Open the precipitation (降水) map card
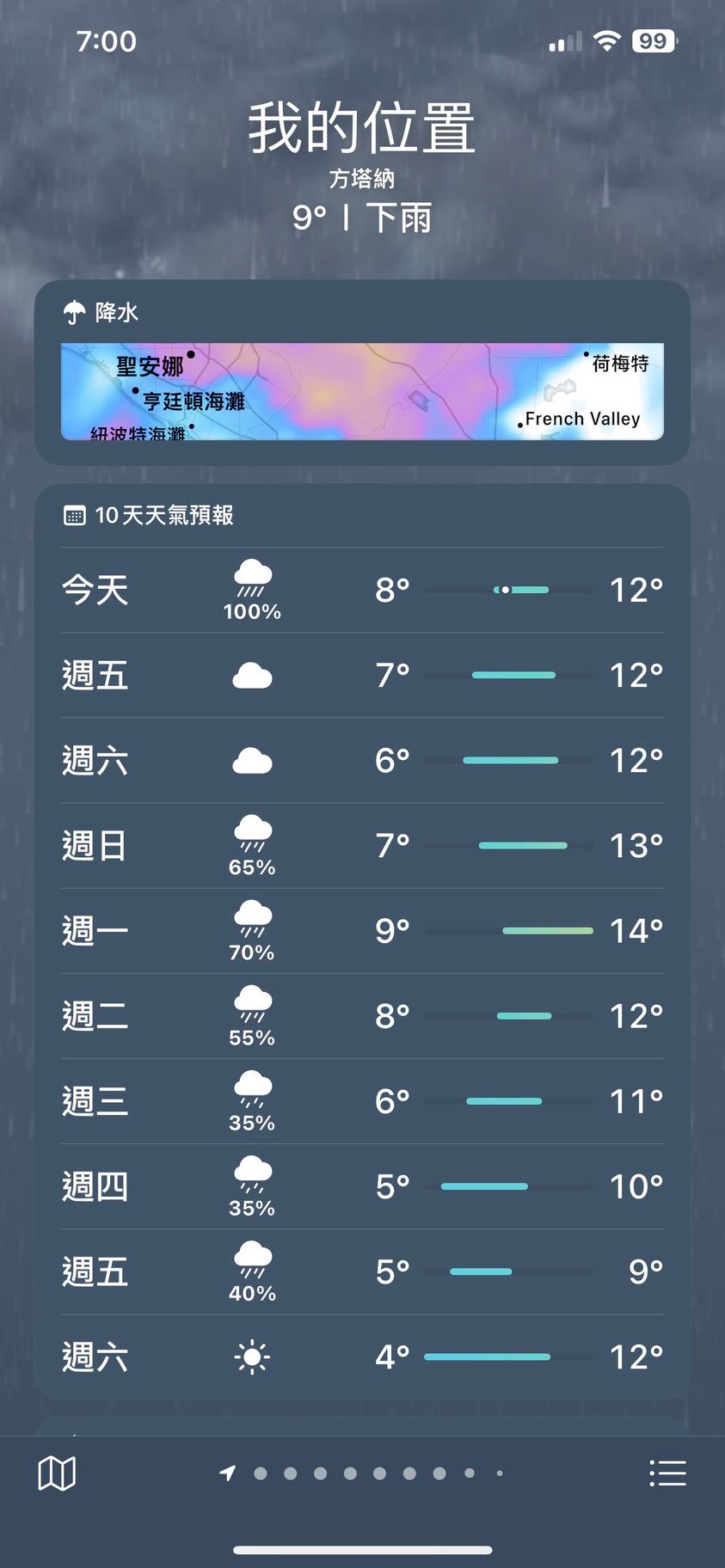725x1568 pixels. point(362,391)
